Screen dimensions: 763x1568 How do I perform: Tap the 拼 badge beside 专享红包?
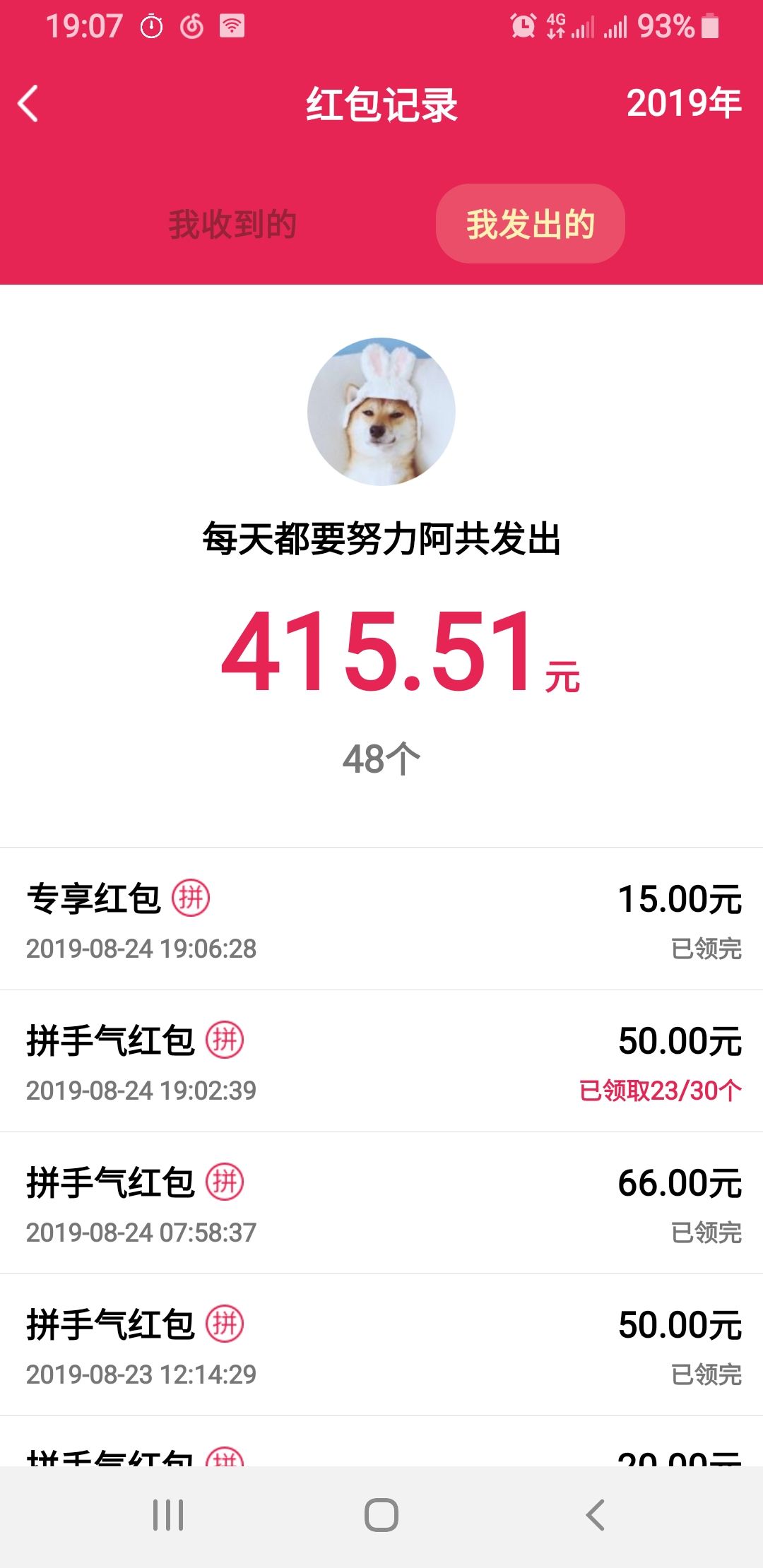coord(192,897)
